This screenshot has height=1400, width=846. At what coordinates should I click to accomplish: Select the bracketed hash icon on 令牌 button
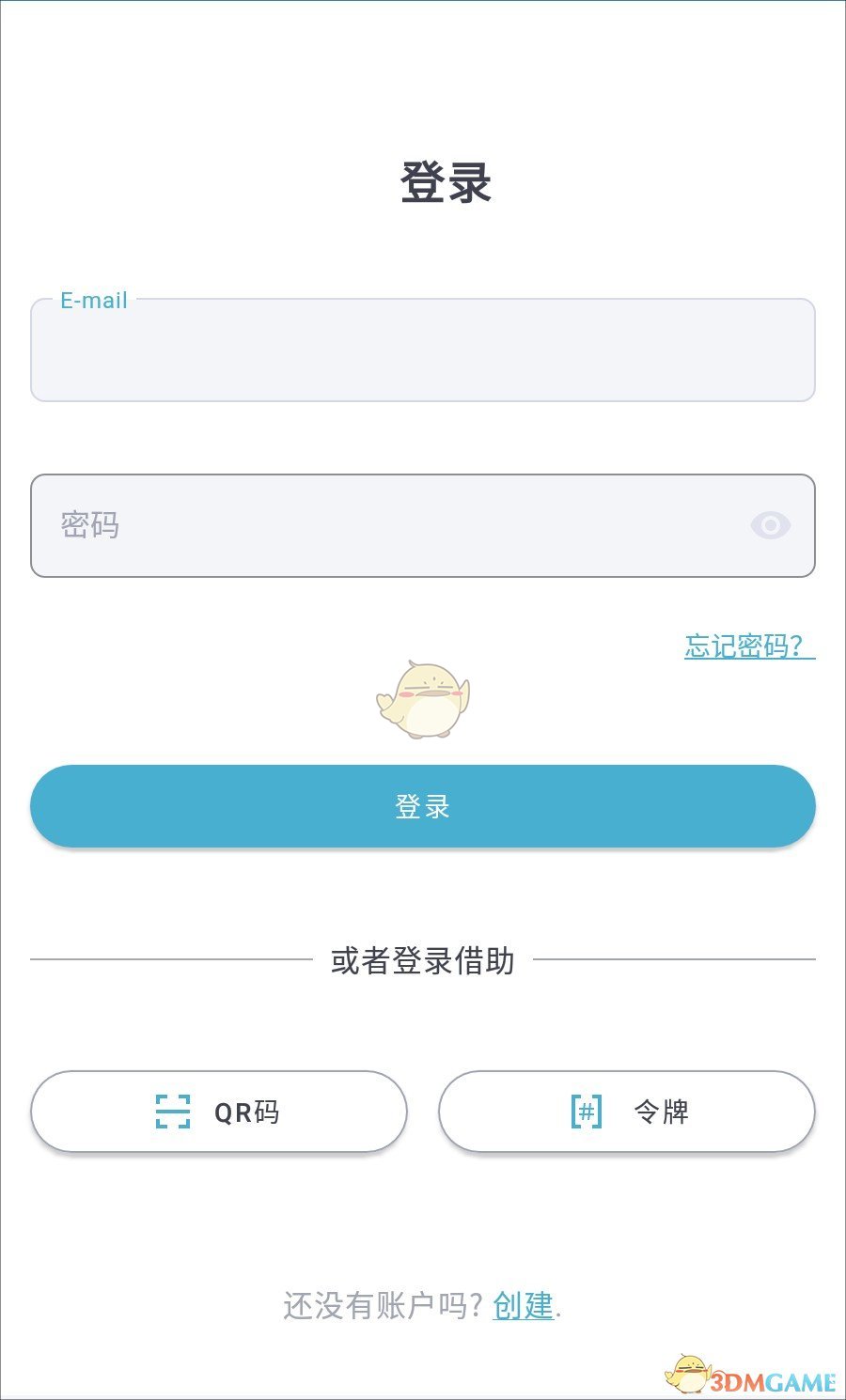(585, 1111)
